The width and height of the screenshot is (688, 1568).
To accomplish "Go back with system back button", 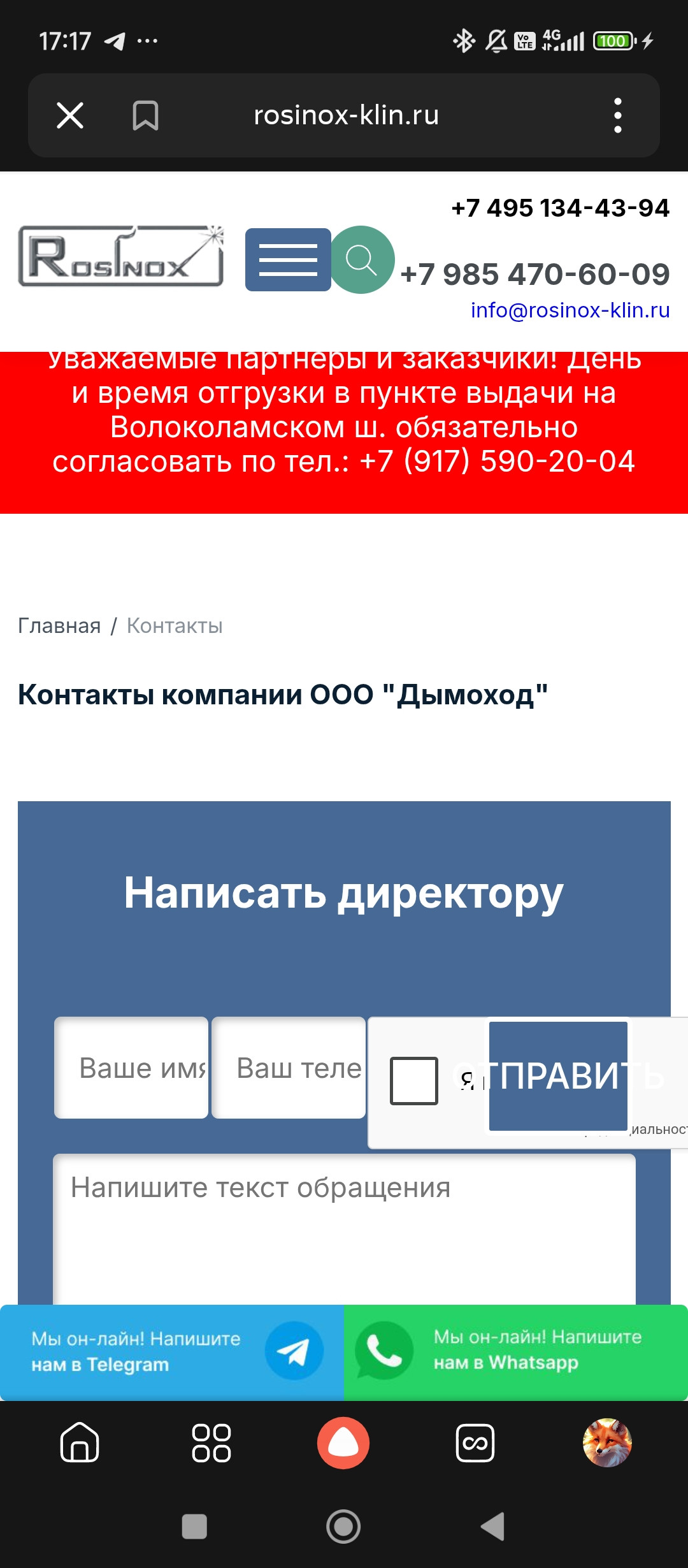I will click(x=492, y=1527).
